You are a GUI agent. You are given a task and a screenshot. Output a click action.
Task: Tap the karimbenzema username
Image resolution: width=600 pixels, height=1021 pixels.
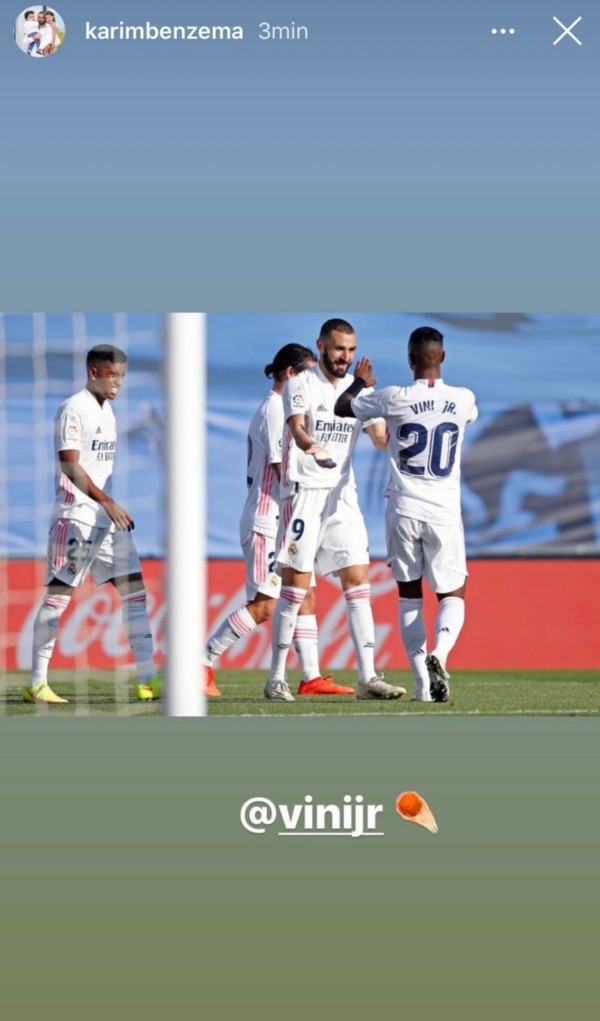tap(163, 31)
